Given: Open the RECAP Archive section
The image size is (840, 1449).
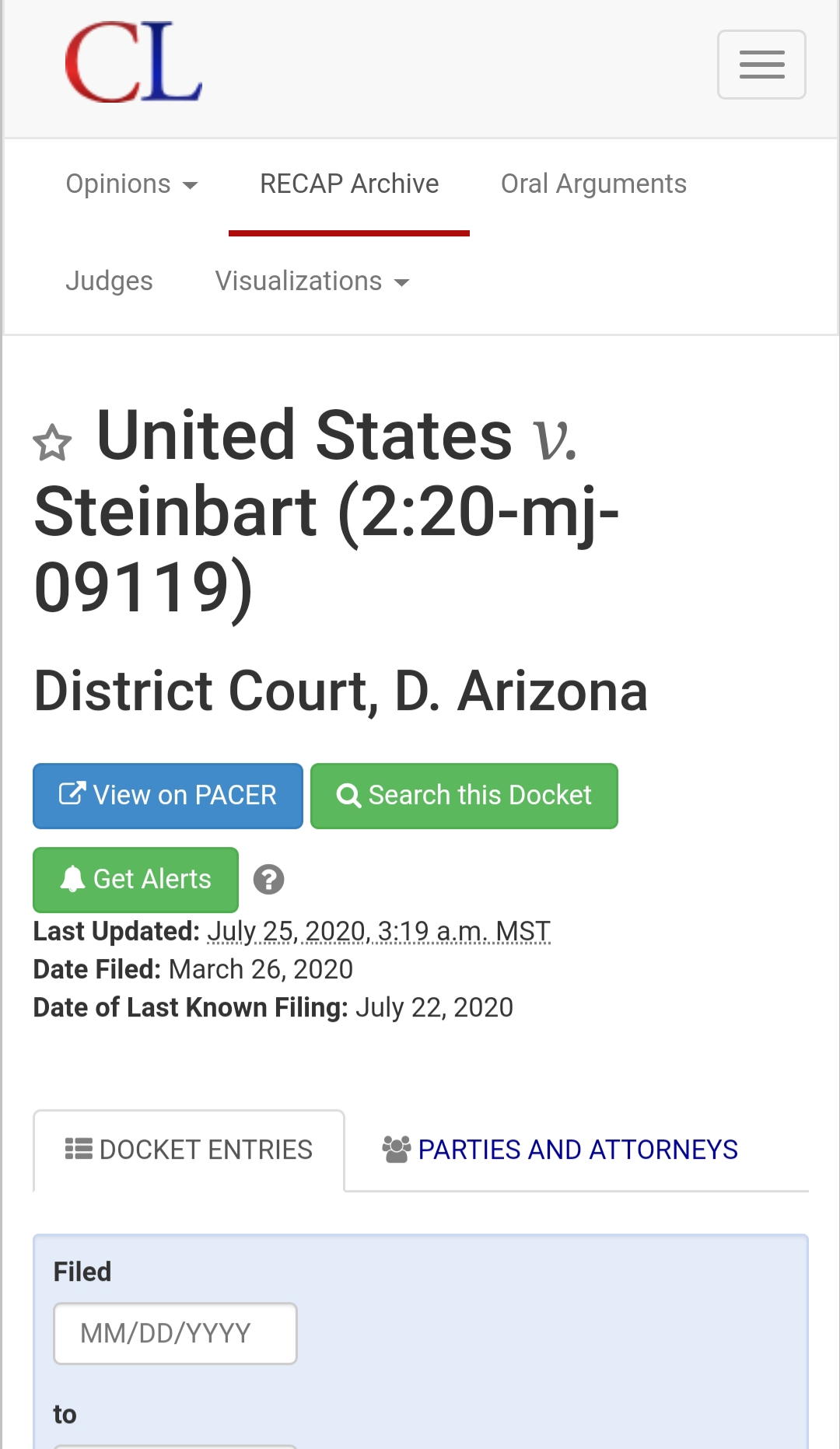Looking at the screenshot, I should tap(349, 184).
